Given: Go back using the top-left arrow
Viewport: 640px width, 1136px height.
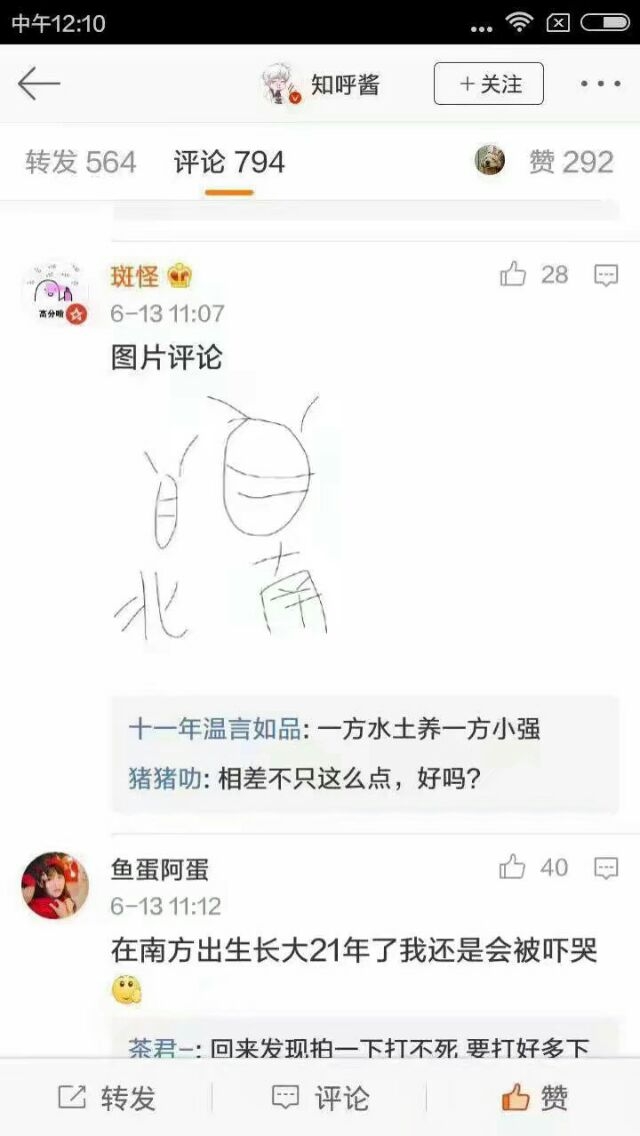Looking at the screenshot, I should pos(38,84).
